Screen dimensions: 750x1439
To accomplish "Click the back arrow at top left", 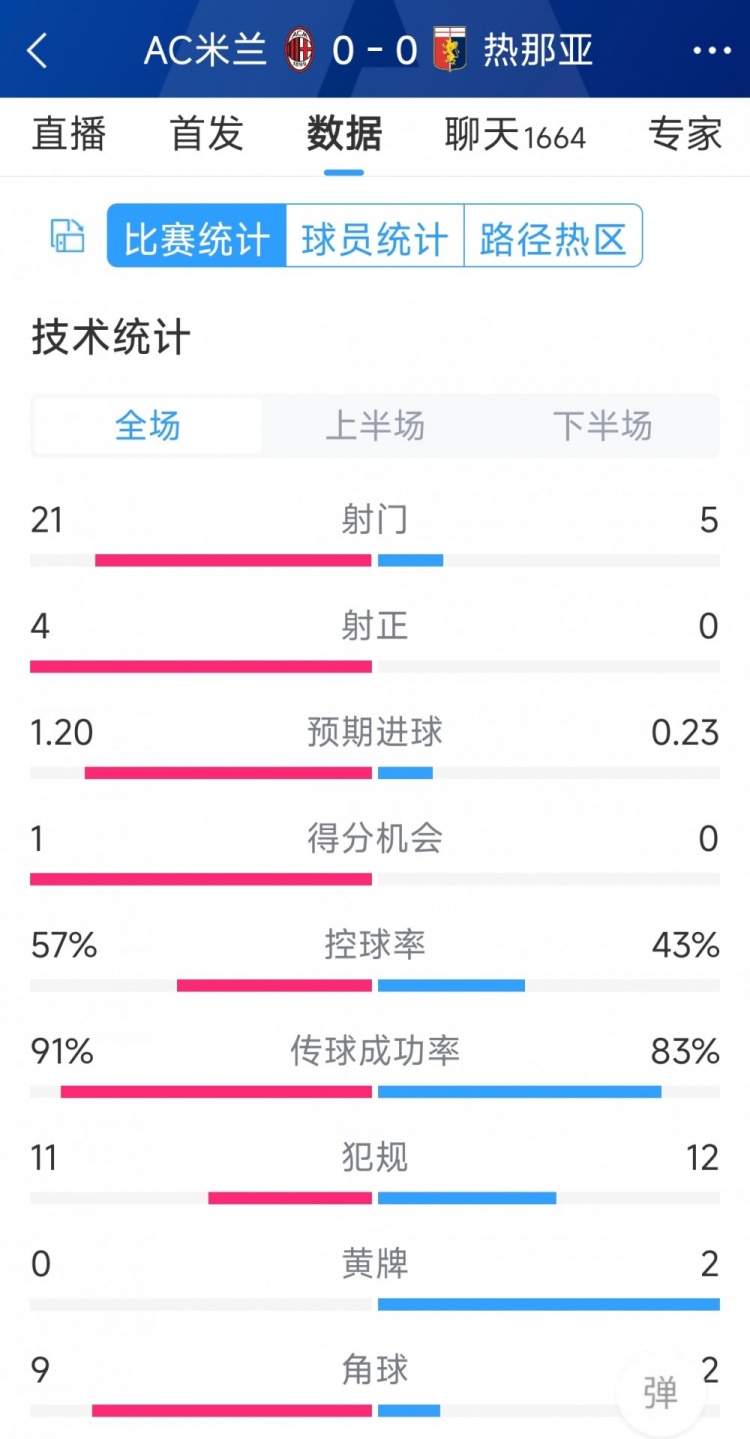I will click(37, 49).
